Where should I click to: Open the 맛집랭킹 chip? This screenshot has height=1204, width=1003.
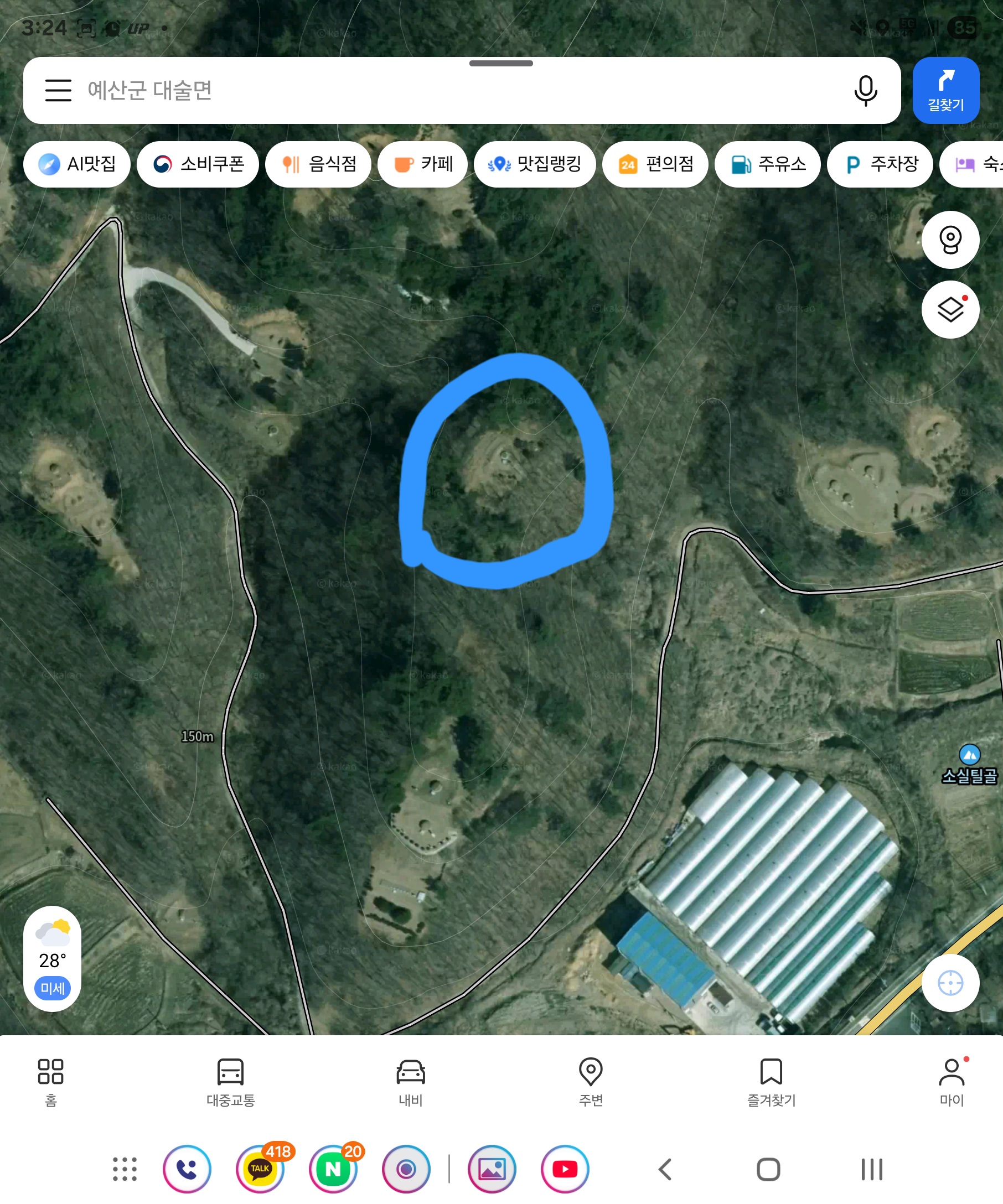[x=535, y=164]
